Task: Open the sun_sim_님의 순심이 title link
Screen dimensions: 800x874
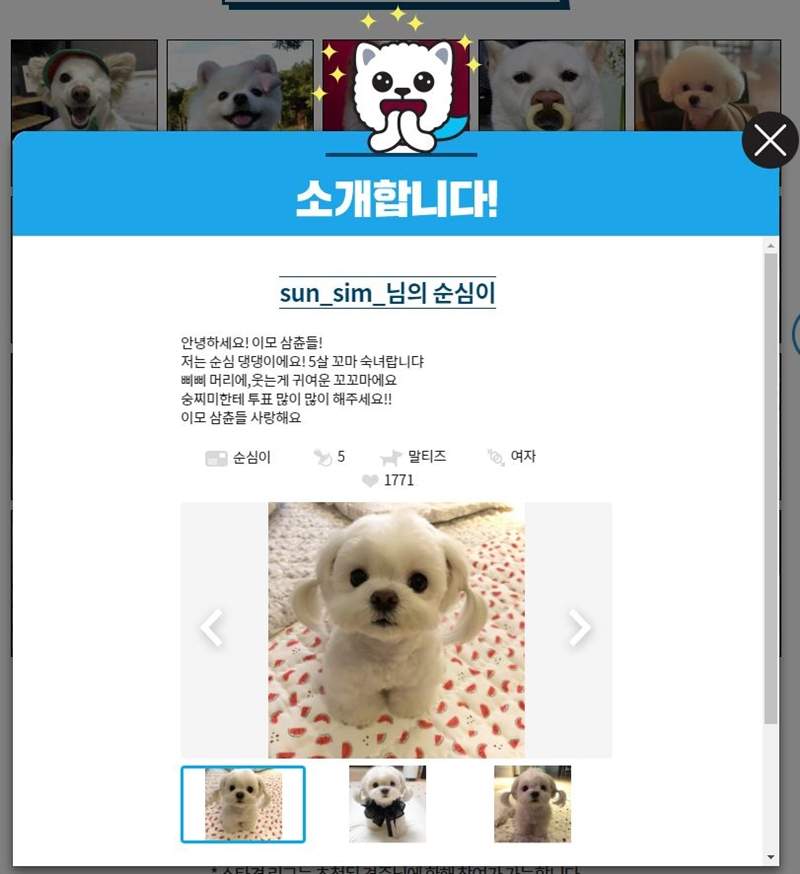Action: pyautogui.click(x=387, y=293)
